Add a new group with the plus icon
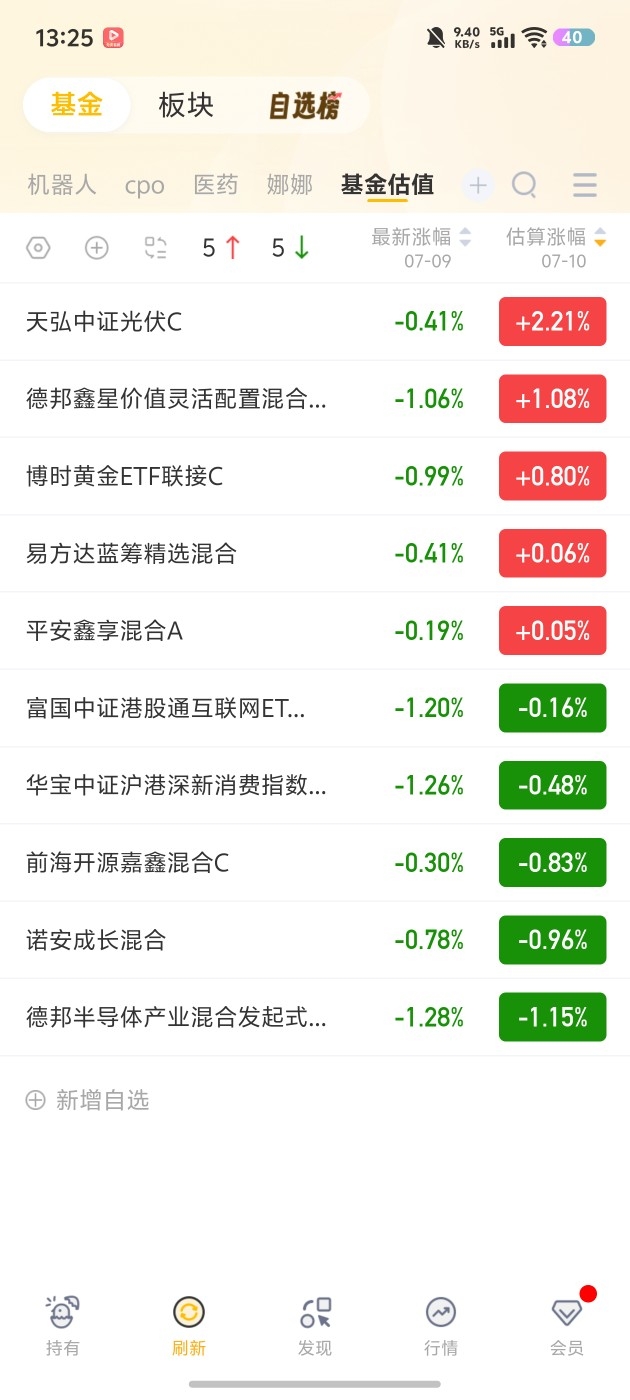 [478, 185]
